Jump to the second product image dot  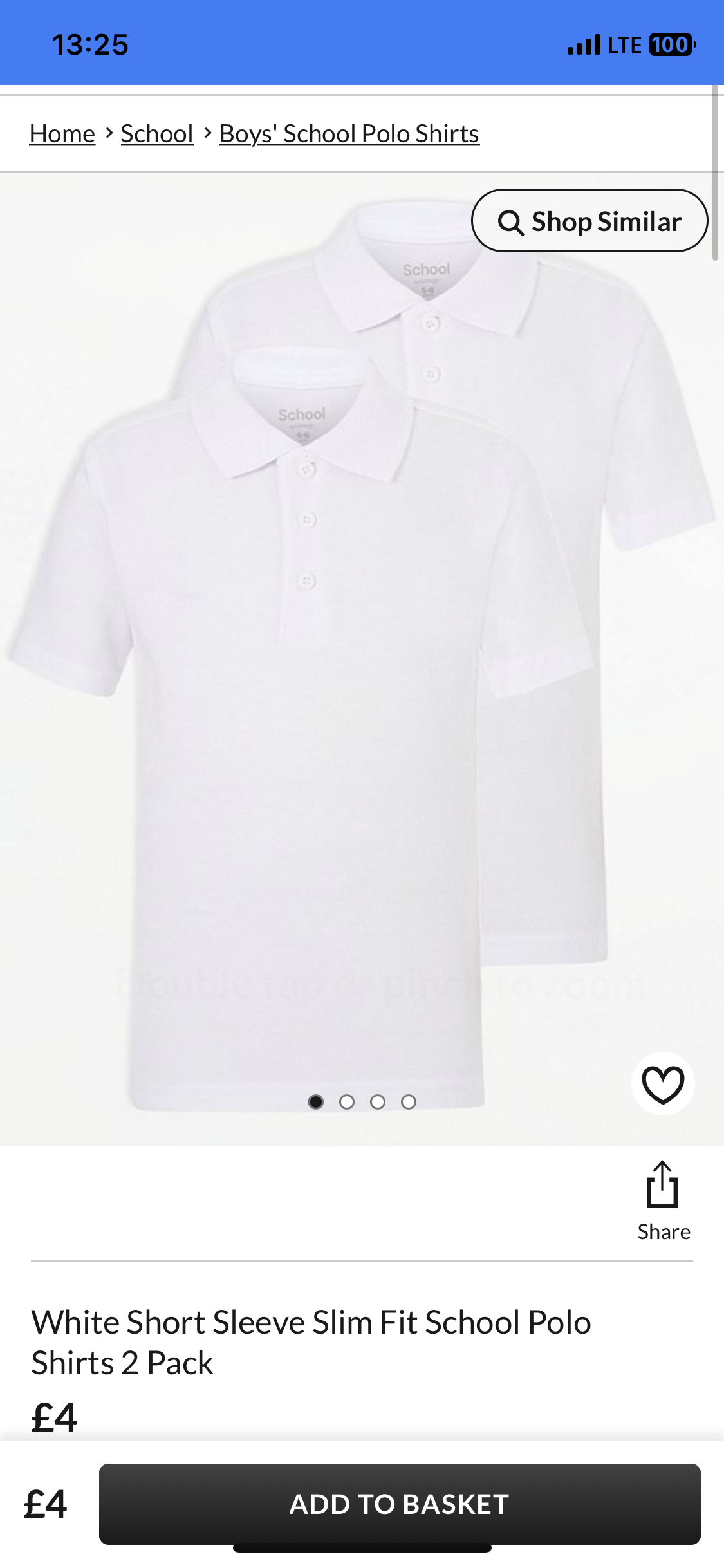pos(347,1102)
